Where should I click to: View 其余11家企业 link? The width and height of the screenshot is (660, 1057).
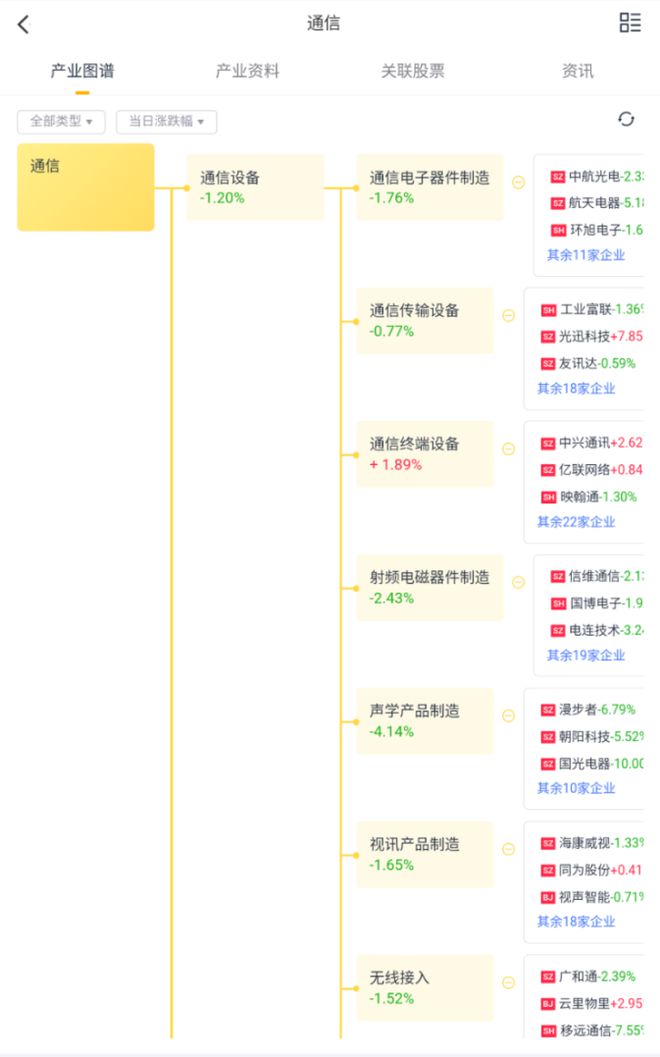coord(586,255)
